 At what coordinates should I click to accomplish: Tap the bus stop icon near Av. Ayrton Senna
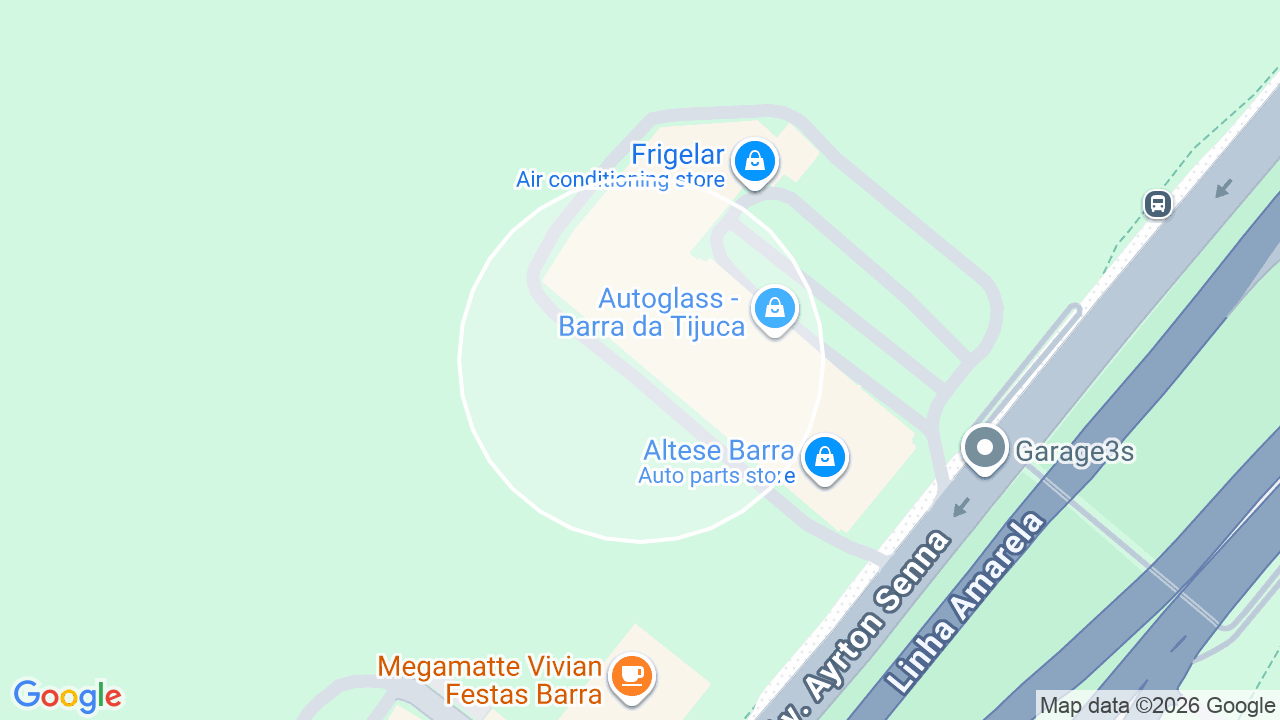point(1158,204)
